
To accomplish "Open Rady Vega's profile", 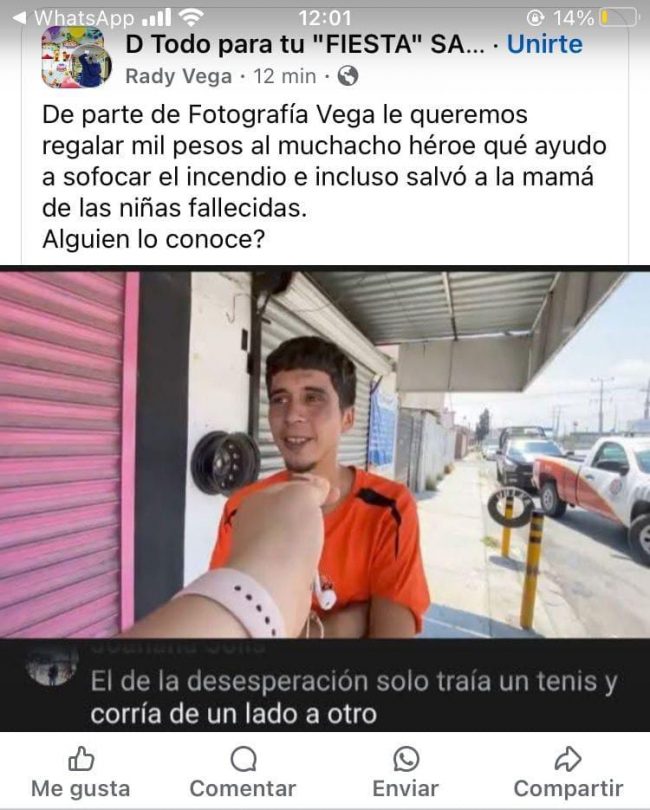I will (177, 76).
